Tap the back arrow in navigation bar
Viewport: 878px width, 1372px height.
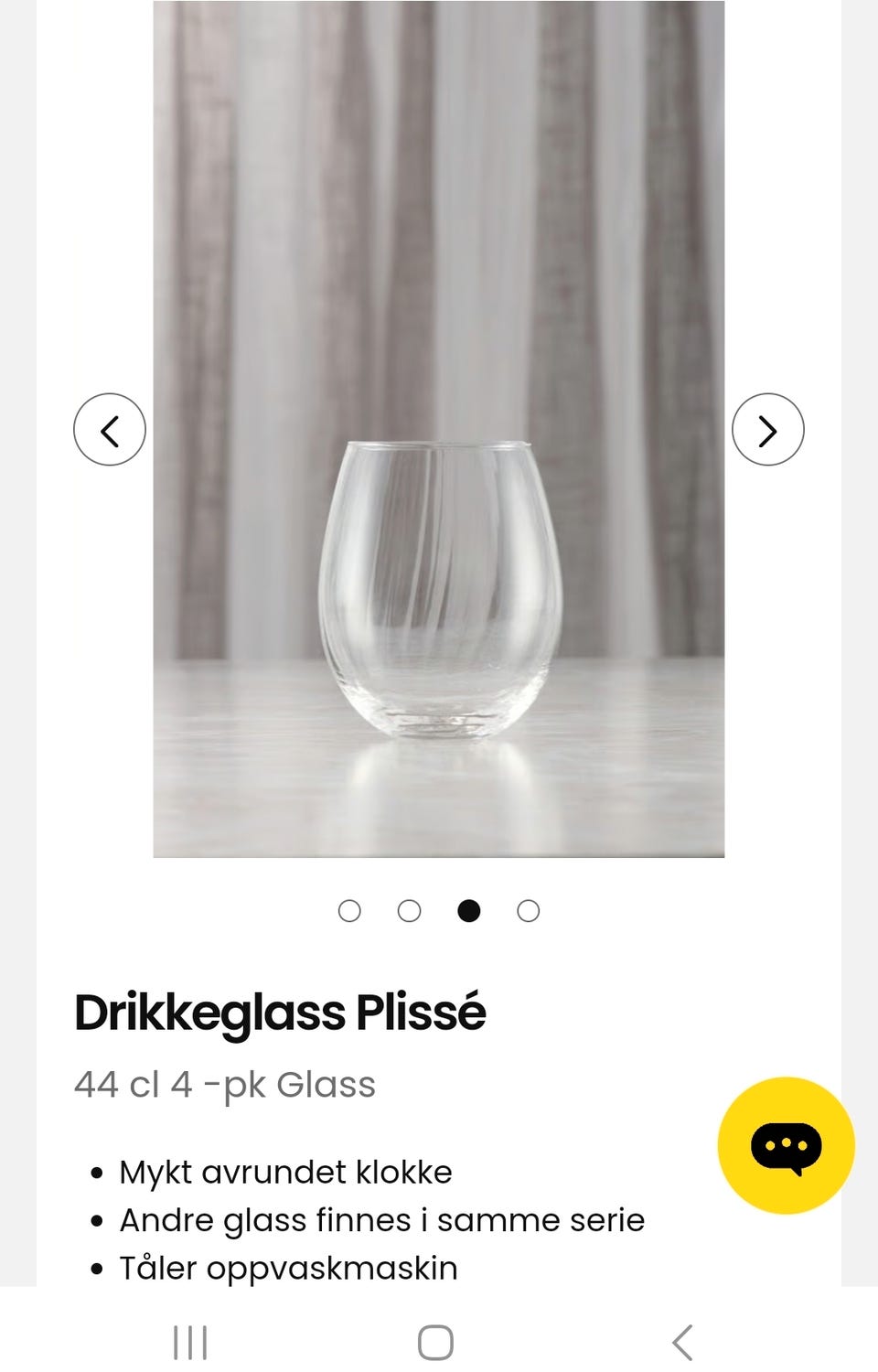click(x=680, y=1342)
